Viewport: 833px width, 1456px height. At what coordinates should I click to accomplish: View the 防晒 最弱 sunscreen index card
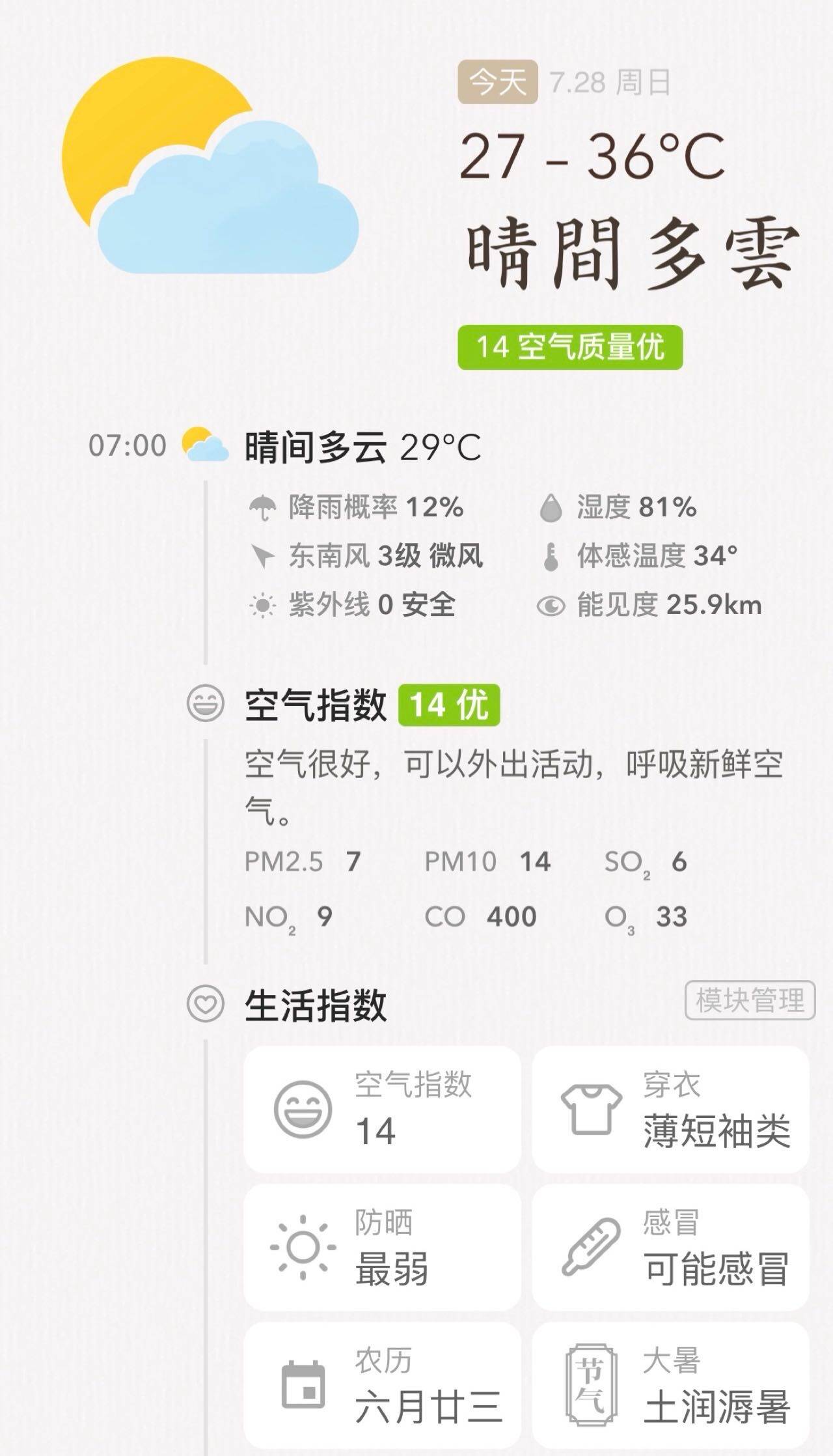click(x=382, y=1248)
